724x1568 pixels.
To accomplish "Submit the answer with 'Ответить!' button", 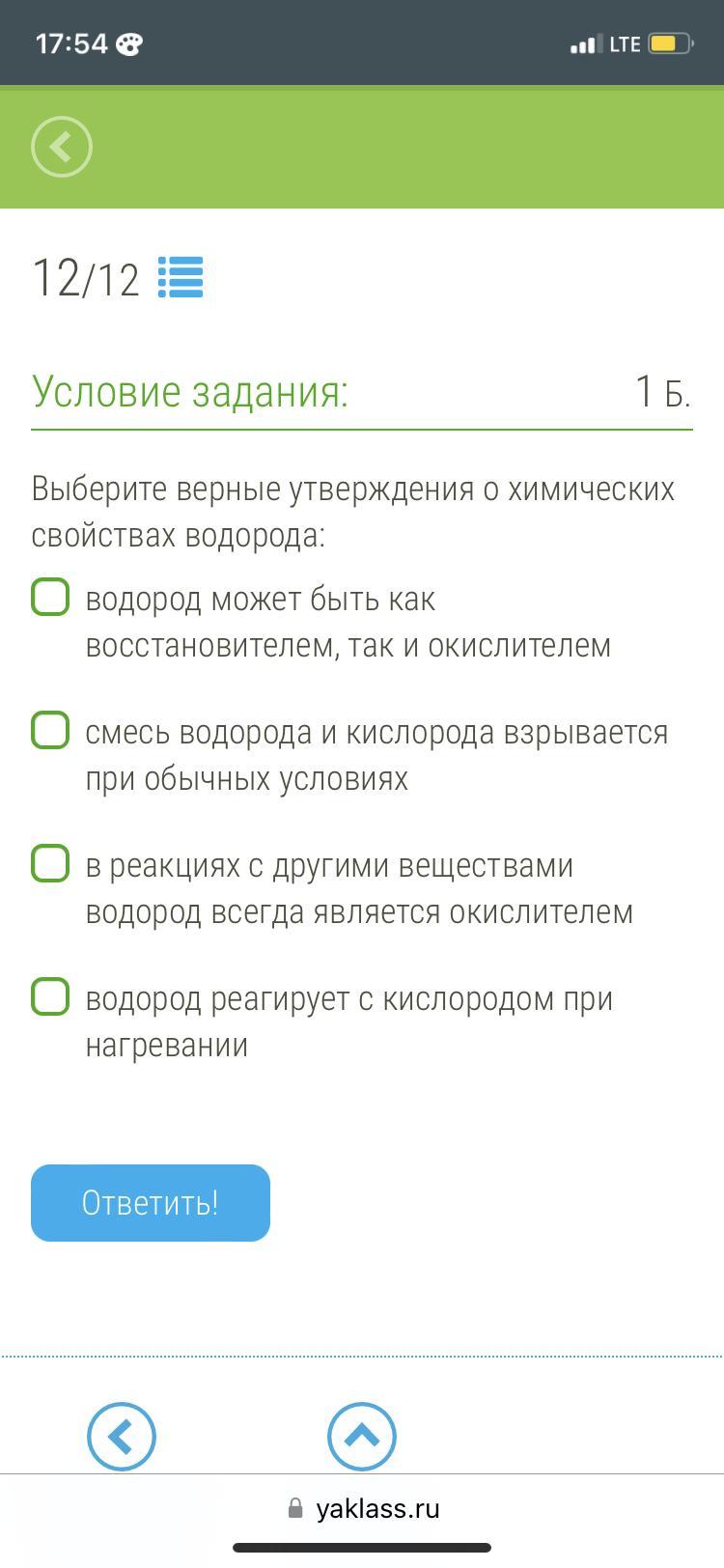I will (151, 1203).
